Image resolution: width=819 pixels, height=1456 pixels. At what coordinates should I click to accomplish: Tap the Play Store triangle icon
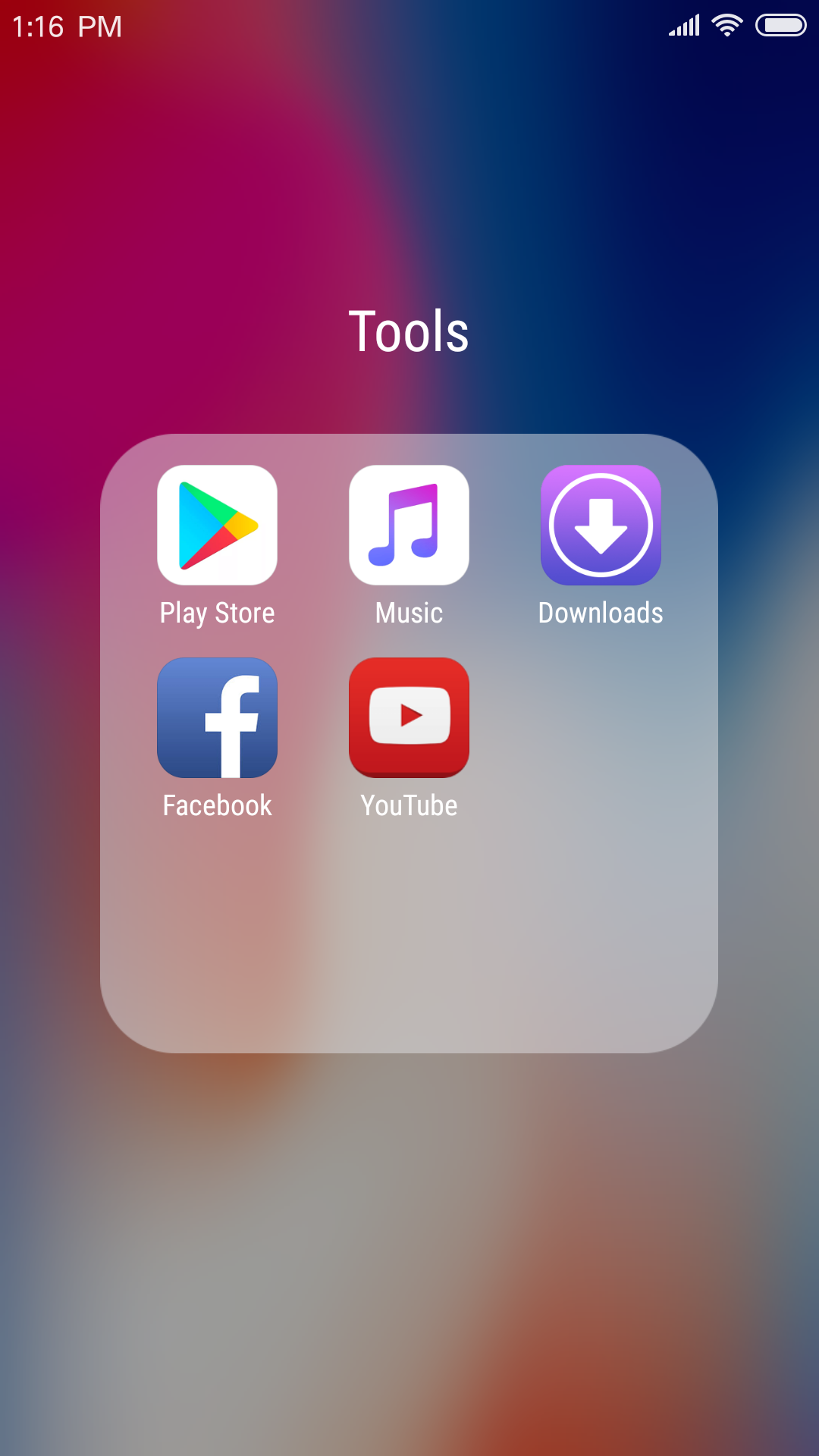pyautogui.click(x=218, y=525)
